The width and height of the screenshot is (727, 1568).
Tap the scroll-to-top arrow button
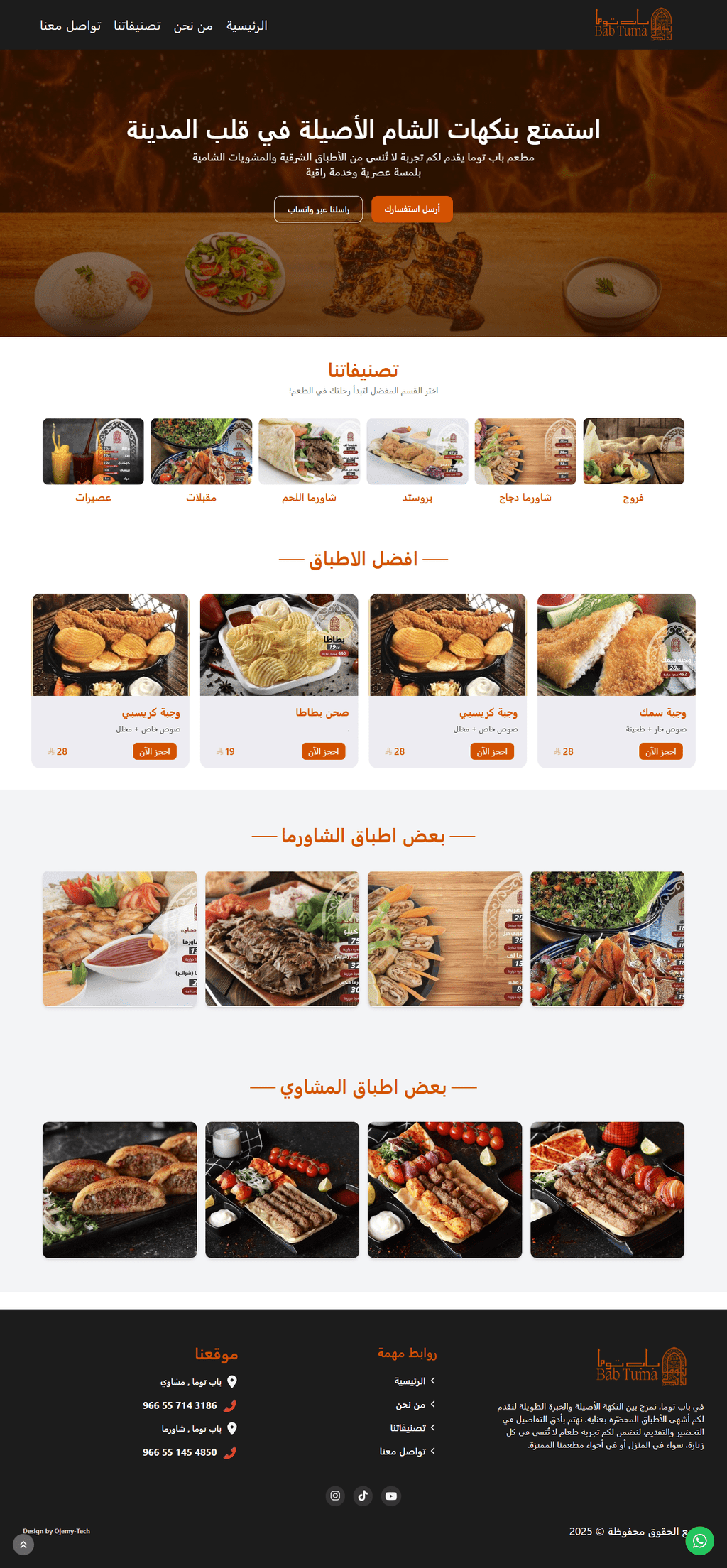pos(23,1545)
